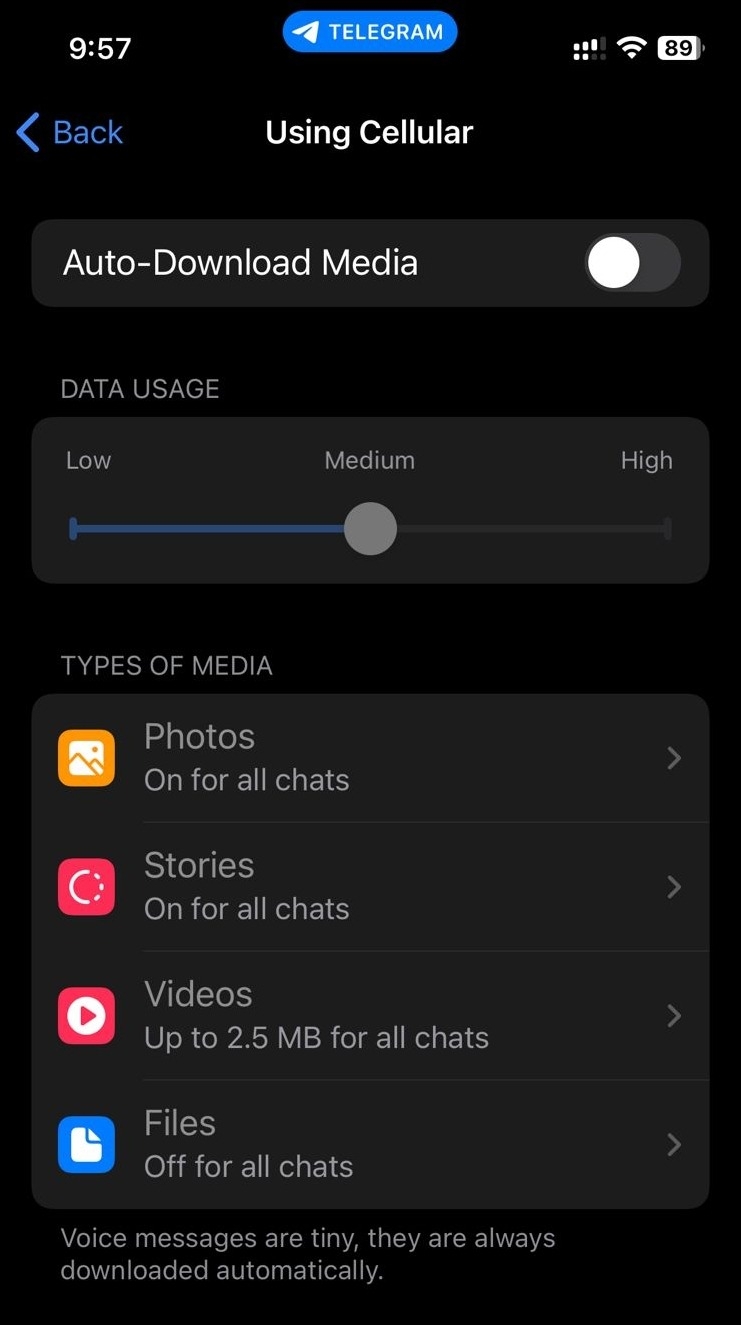This screenshot has height=1325, width=741.
Task: Click the Files document icon
Action: pos(86,1145)
